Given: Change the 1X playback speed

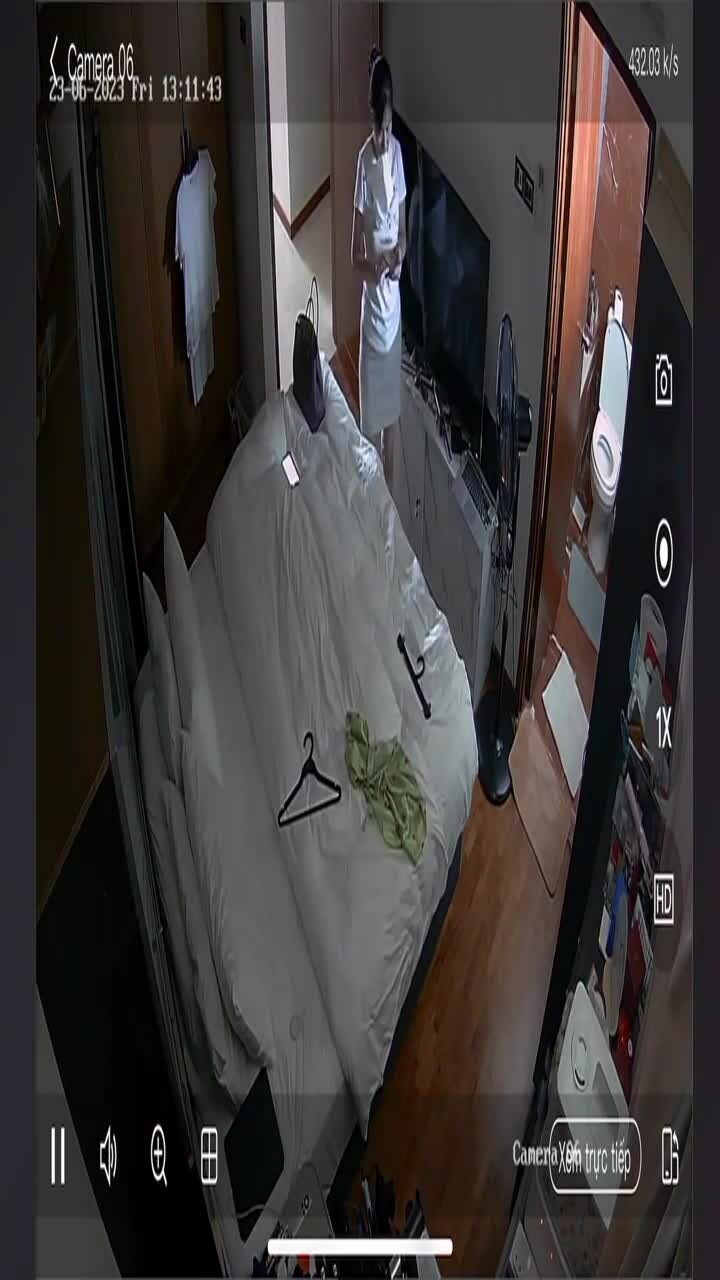Looking at the screenshot, I should click(x=664, y=727).
